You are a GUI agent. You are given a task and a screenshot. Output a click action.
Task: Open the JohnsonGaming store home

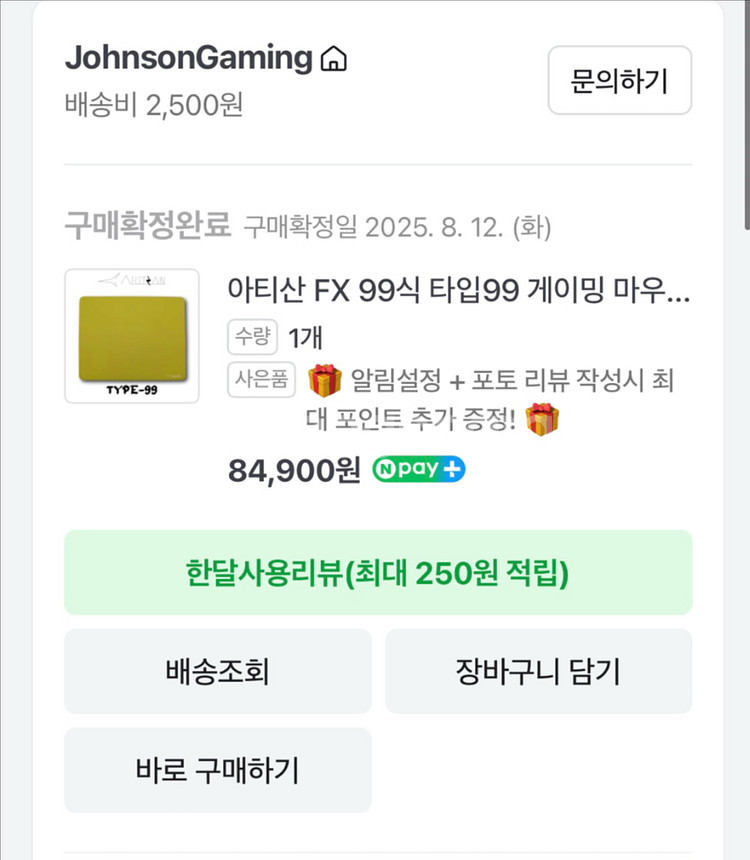[x=206, y=58]
